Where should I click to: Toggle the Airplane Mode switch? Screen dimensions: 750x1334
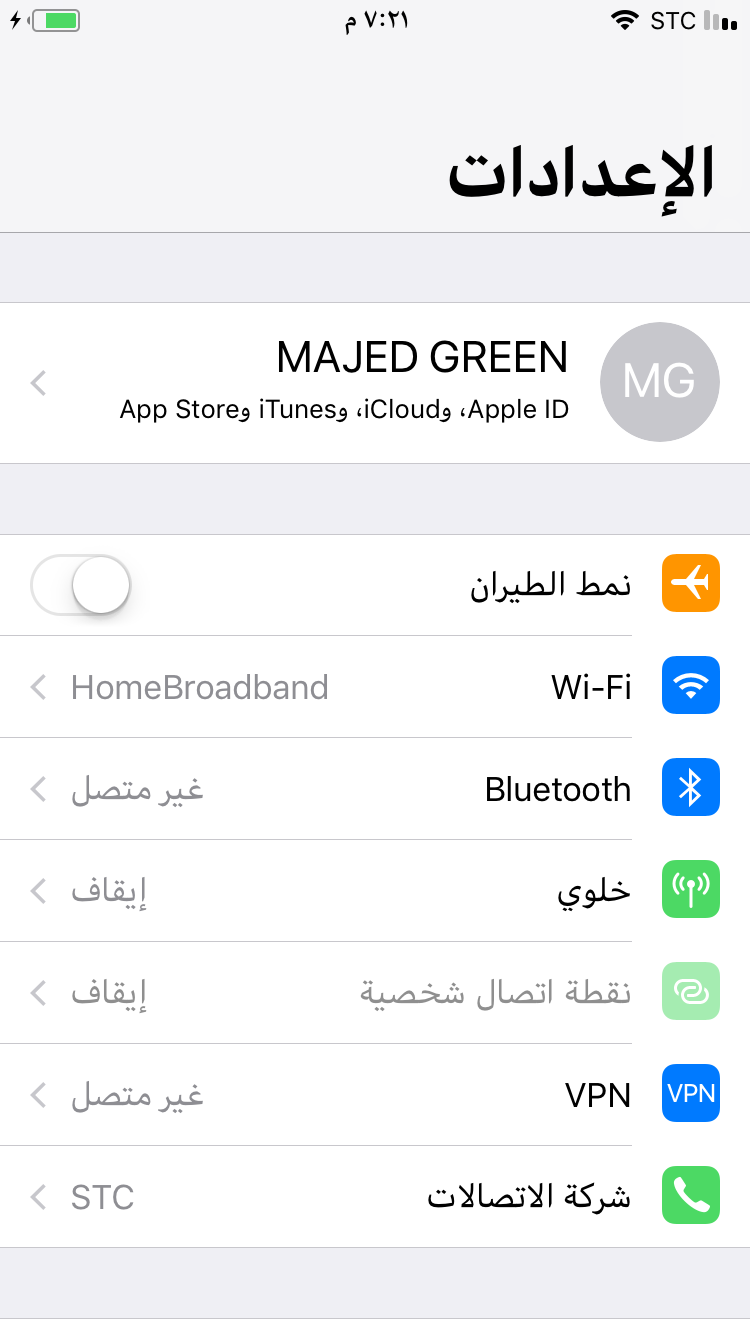click(x=81, y=585)
